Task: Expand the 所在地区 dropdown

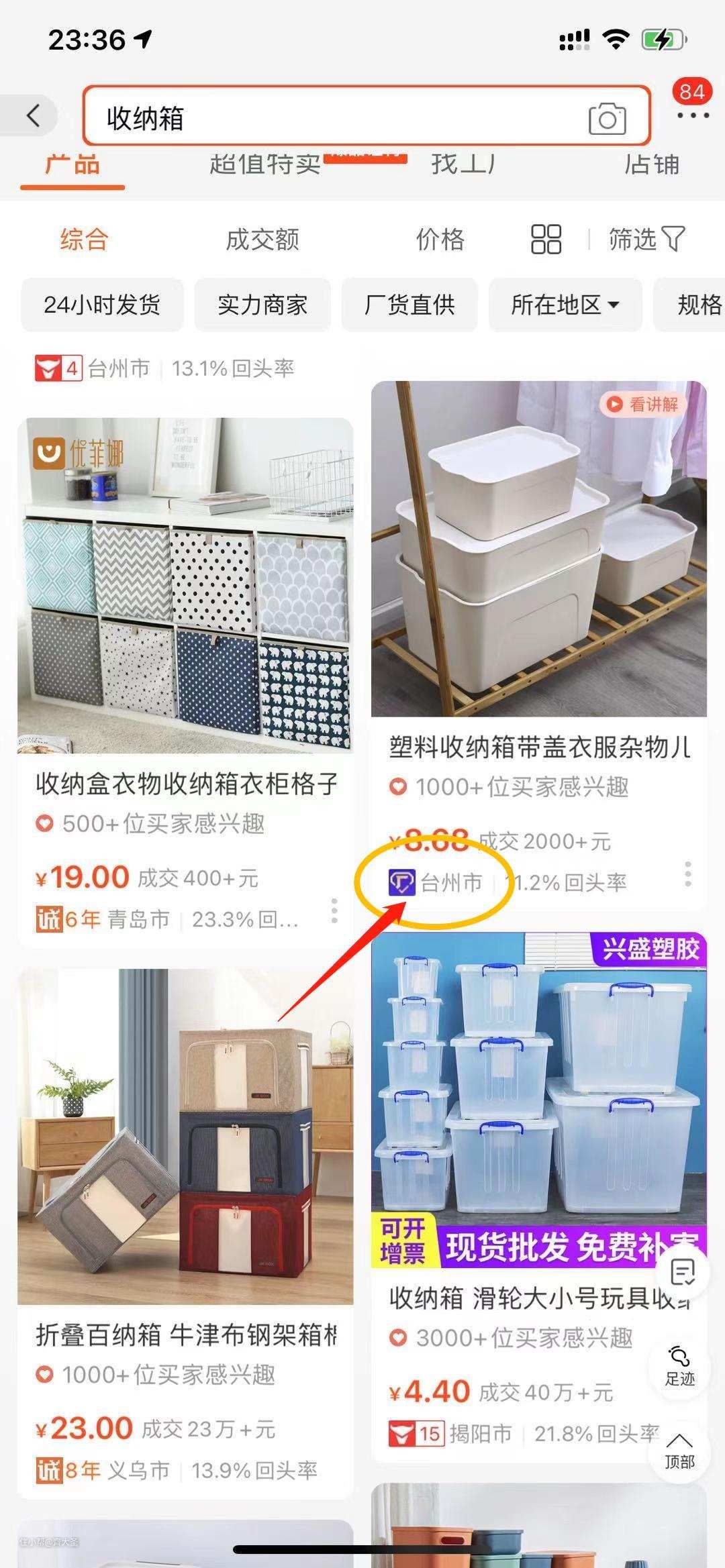Action: pos(565,305)
